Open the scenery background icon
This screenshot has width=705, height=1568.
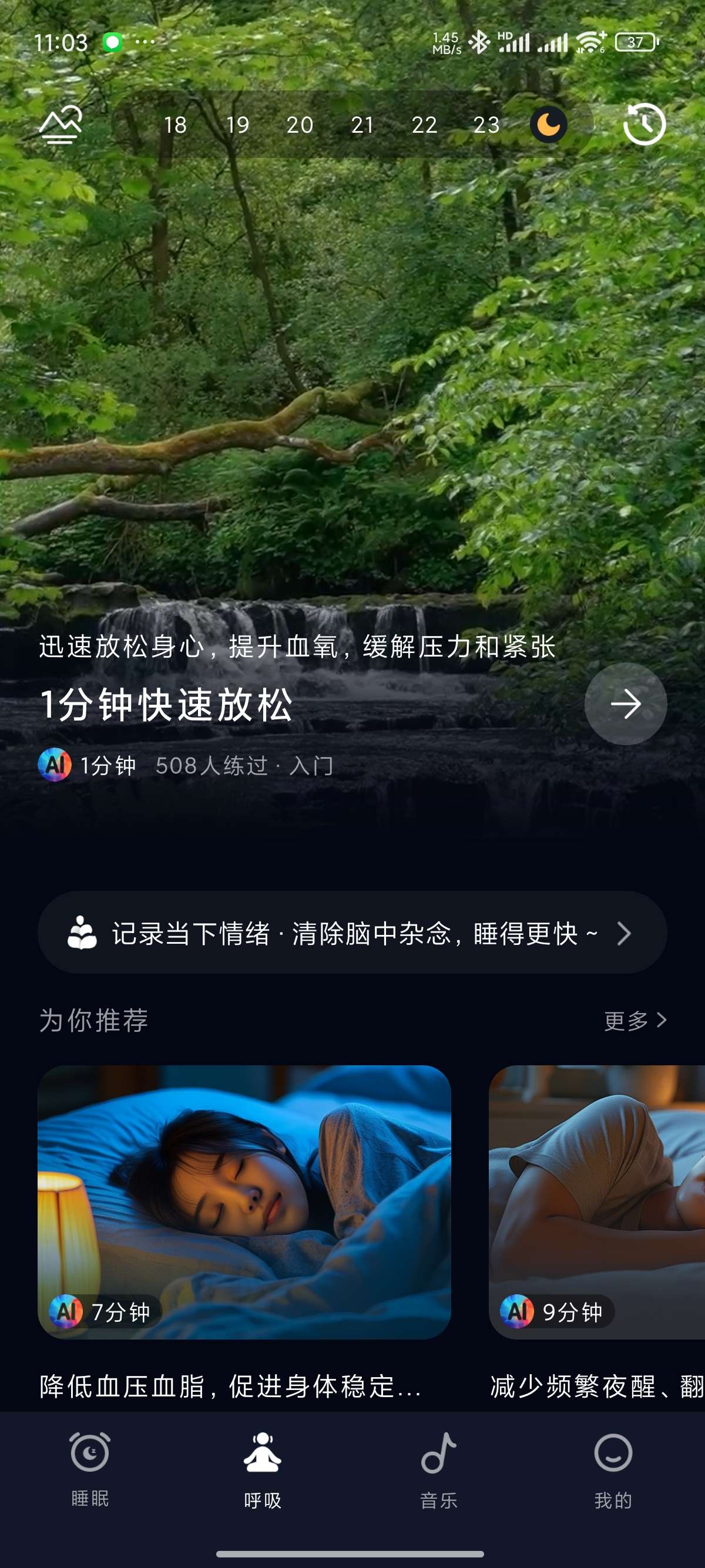(x=61, y=125)
